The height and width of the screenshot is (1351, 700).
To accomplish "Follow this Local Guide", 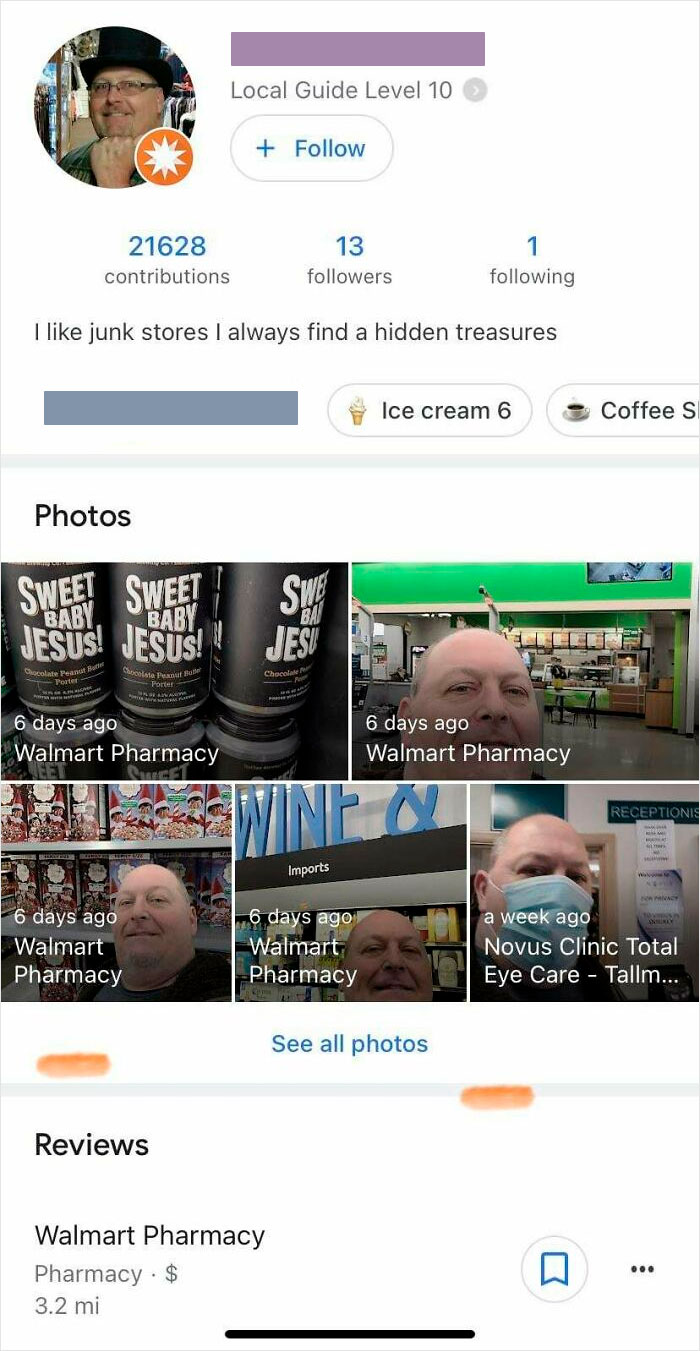I will click(x=311, y=148).
